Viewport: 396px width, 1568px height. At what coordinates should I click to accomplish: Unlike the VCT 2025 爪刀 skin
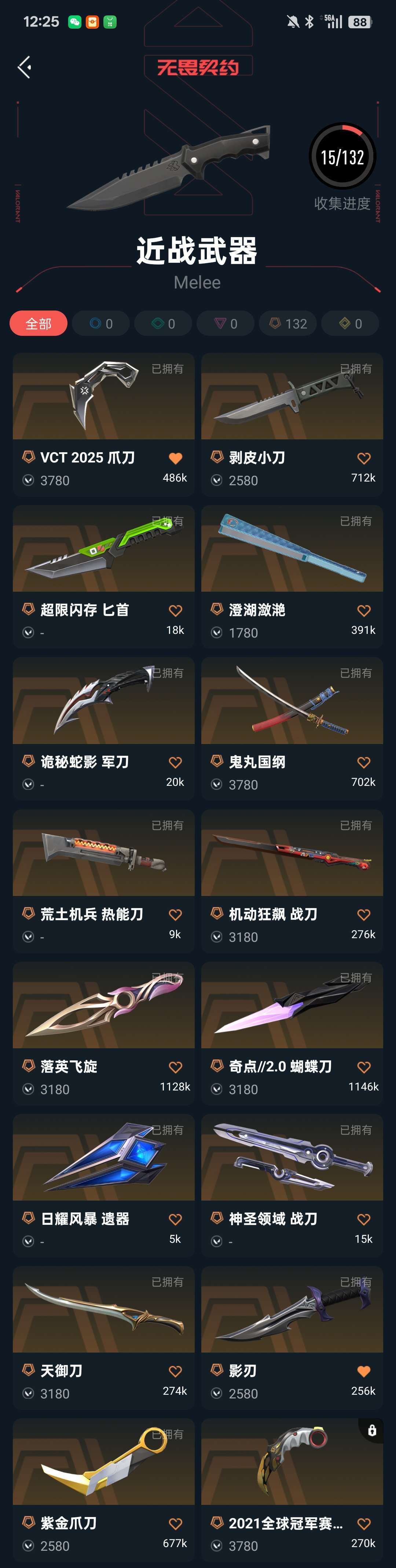tap(175, 458)
